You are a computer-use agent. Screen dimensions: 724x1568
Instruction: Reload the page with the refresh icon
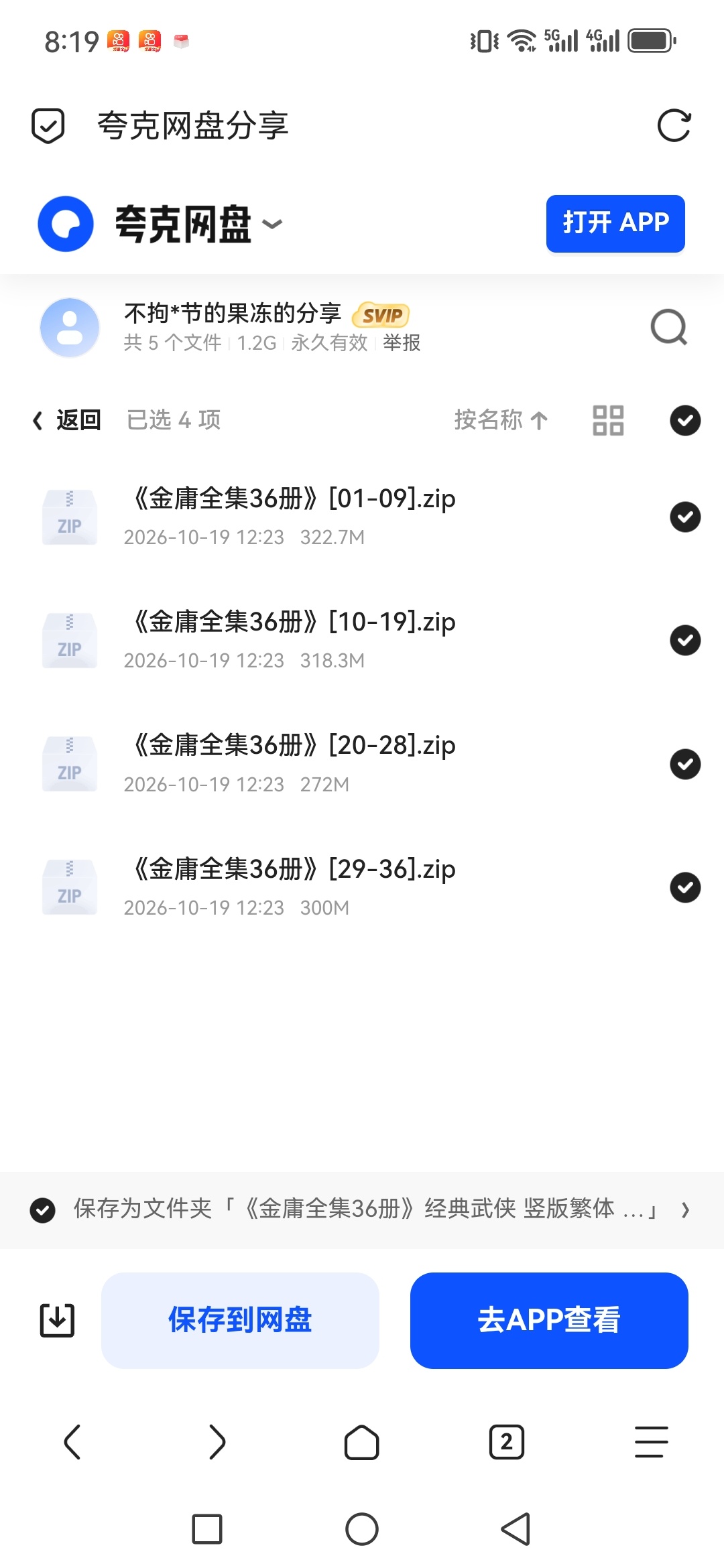click(674, 125)
